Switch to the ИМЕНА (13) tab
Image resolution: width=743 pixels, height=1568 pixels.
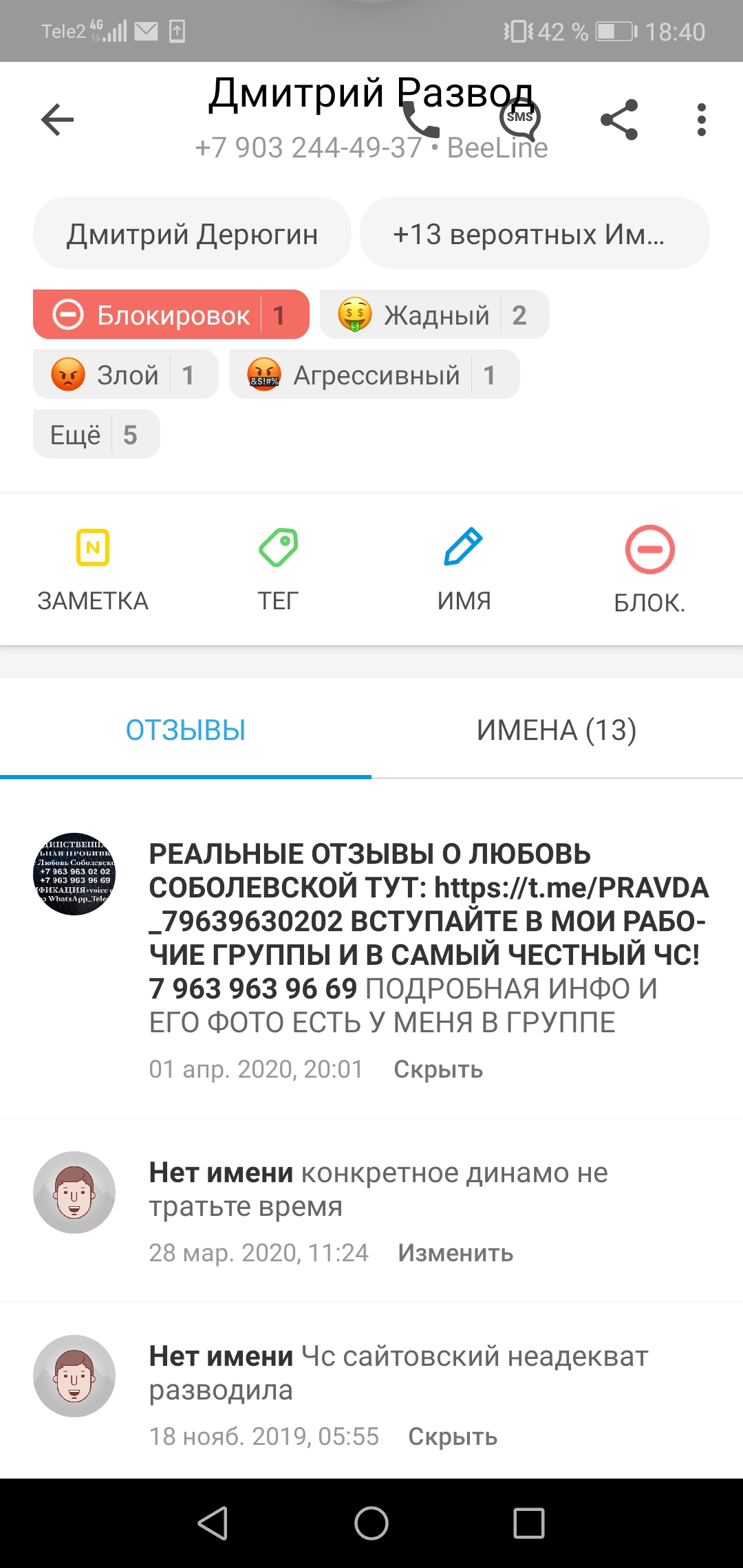pyautogui.click(x=557, y=730)
